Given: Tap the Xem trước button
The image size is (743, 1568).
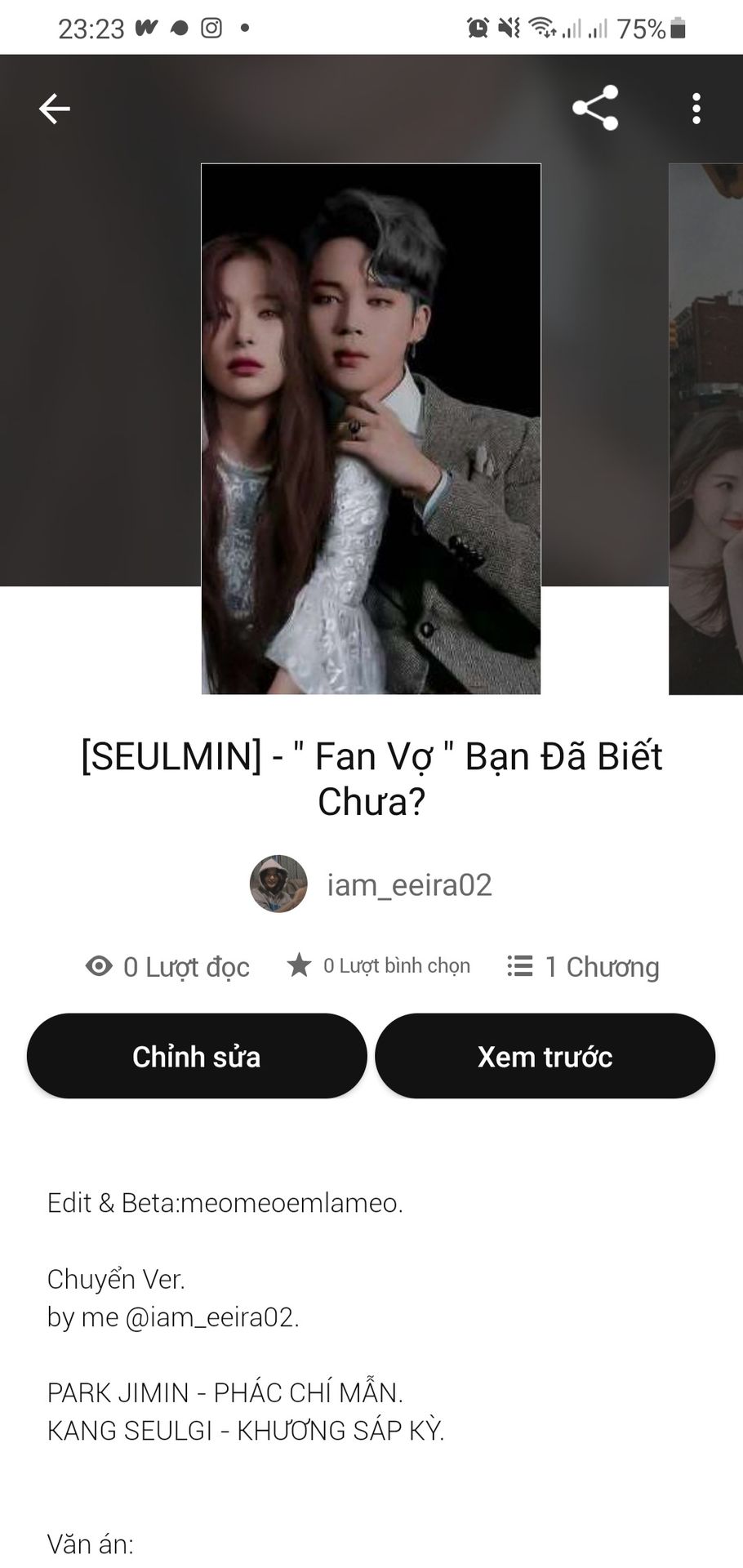Looking at the screenshot, I should point(545,1056).
